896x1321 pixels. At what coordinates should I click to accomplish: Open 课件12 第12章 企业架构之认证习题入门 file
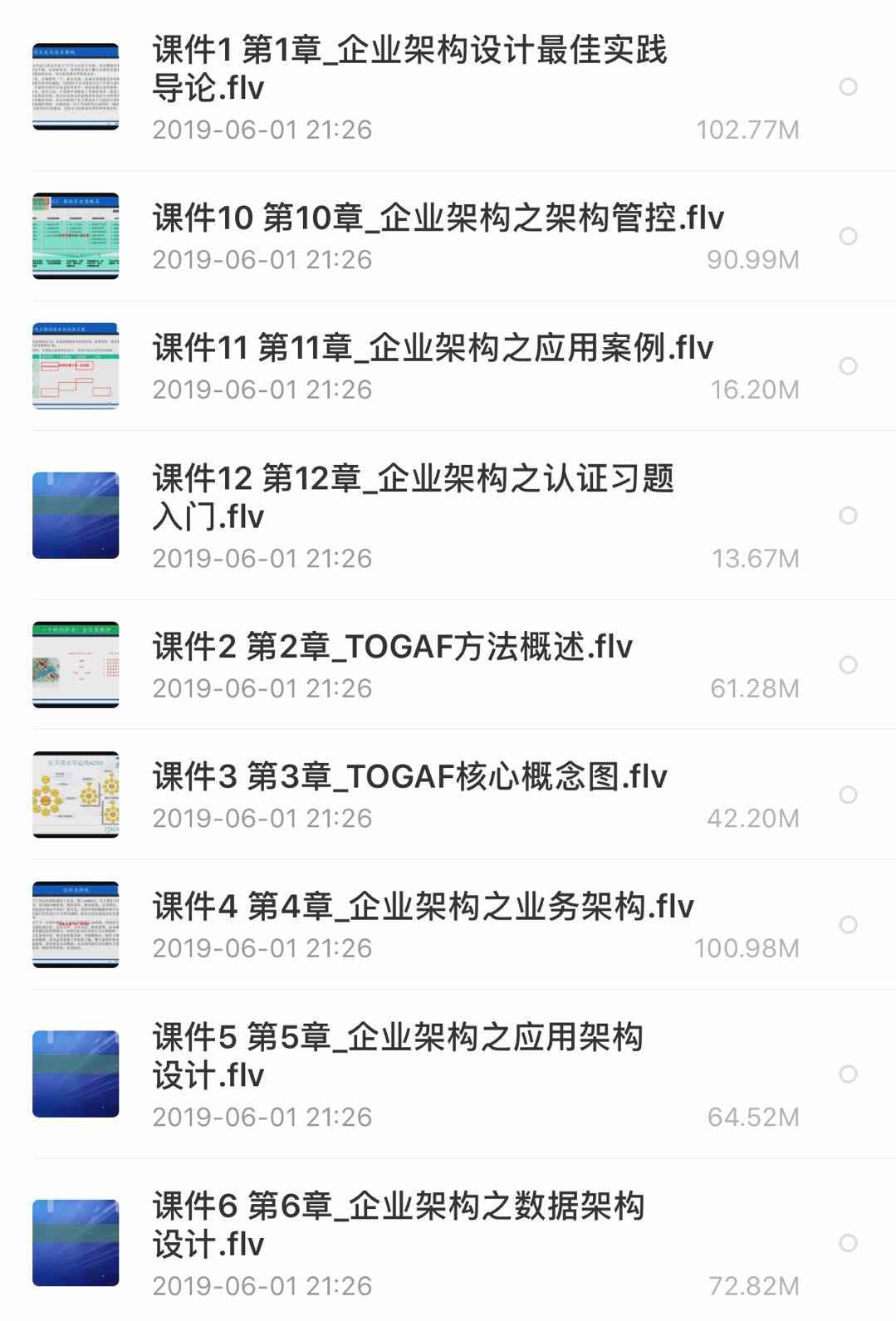[x=413, y=497]
